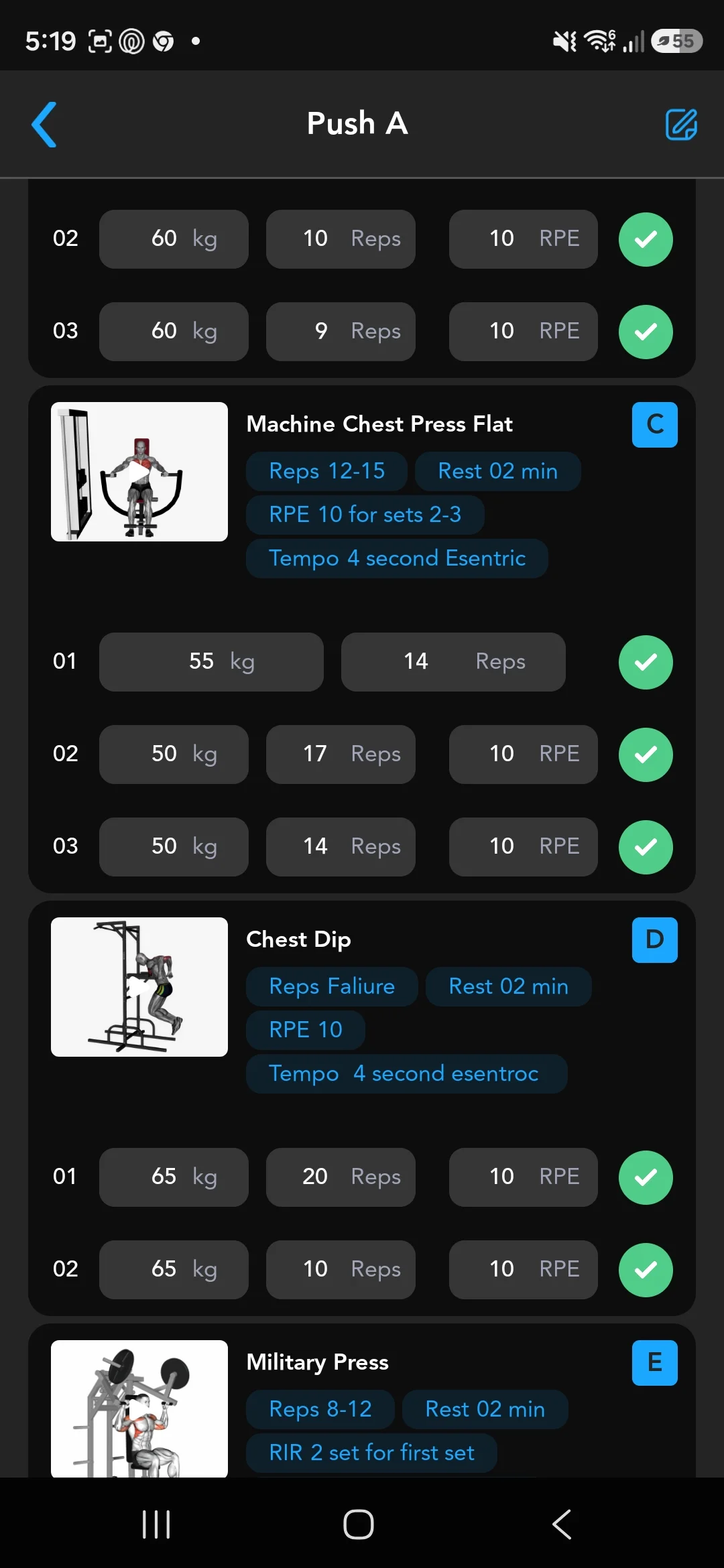Edit the 9 Reps field in set 03
The image size is (724, 1568).
[341, 332]
